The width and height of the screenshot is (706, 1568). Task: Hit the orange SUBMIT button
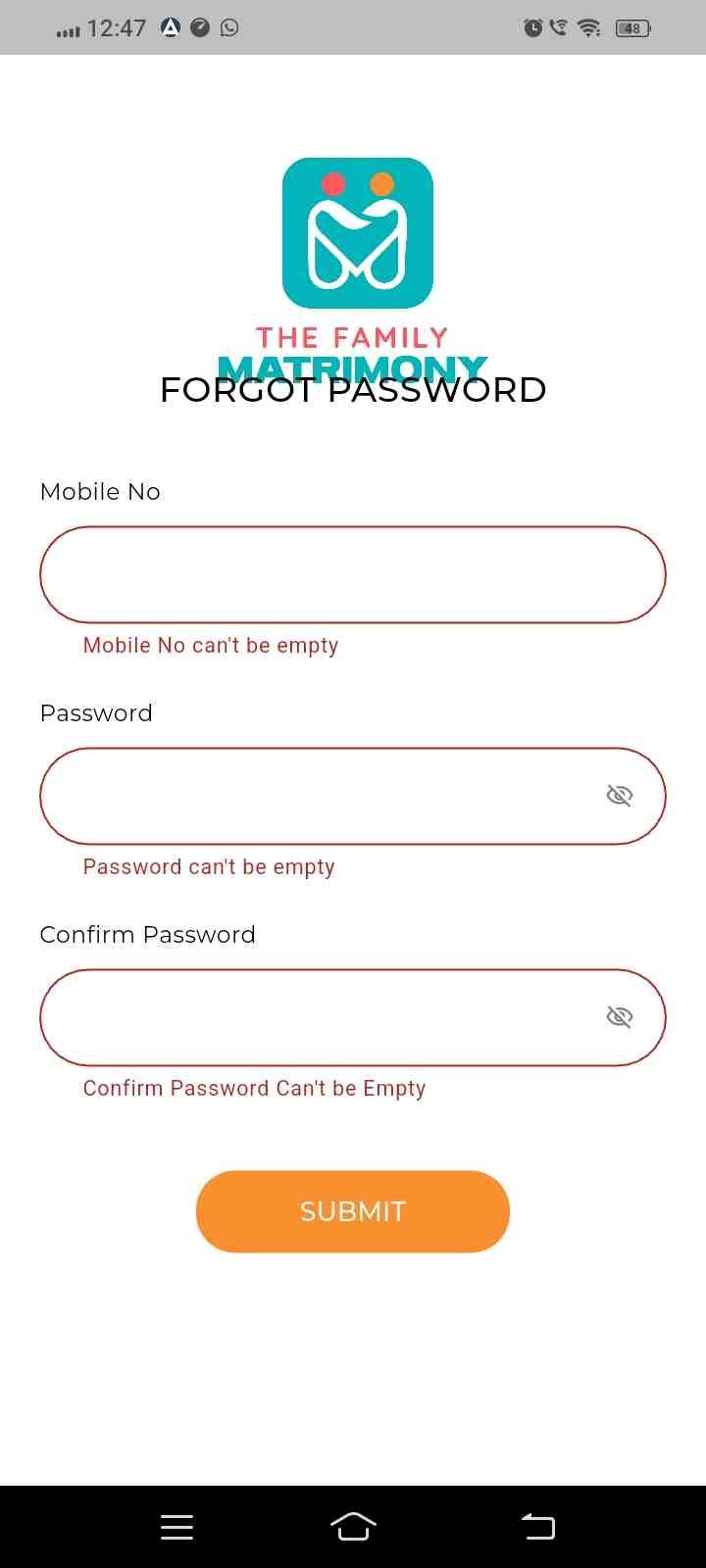(353, 1211)
